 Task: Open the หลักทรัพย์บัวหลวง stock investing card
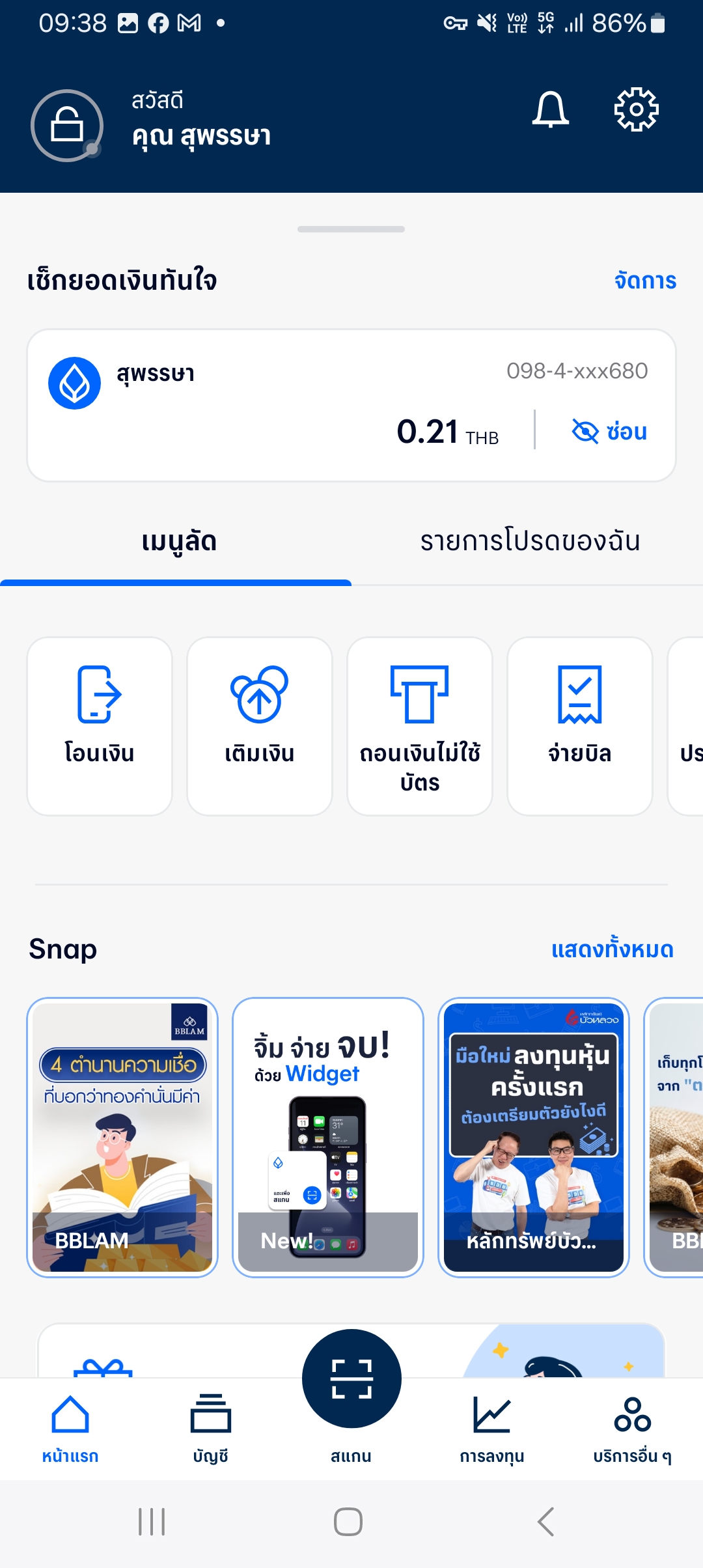tap(533, 1137)
